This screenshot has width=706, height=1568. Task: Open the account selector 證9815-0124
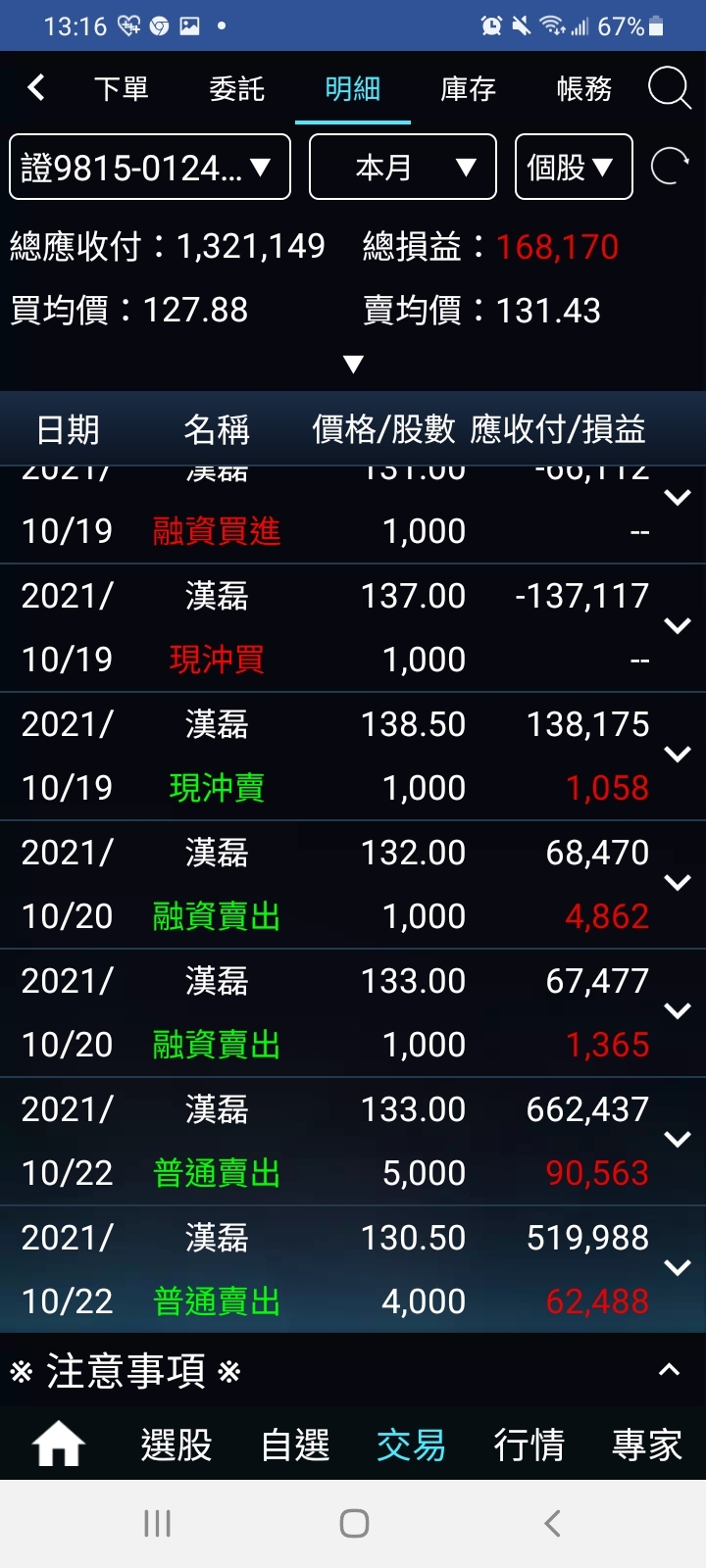[150, 168]
